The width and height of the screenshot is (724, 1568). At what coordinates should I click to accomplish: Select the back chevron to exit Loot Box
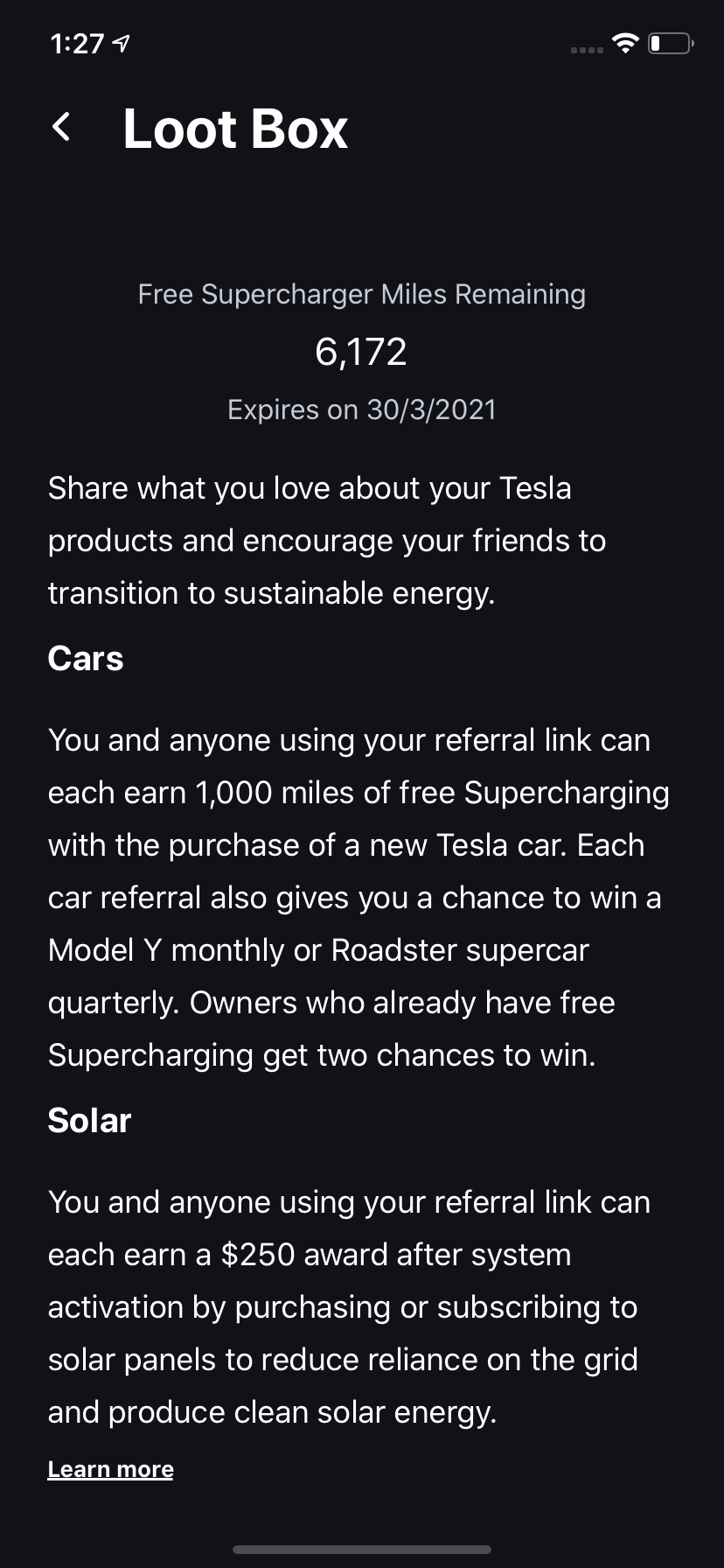[x=60, y=128]
